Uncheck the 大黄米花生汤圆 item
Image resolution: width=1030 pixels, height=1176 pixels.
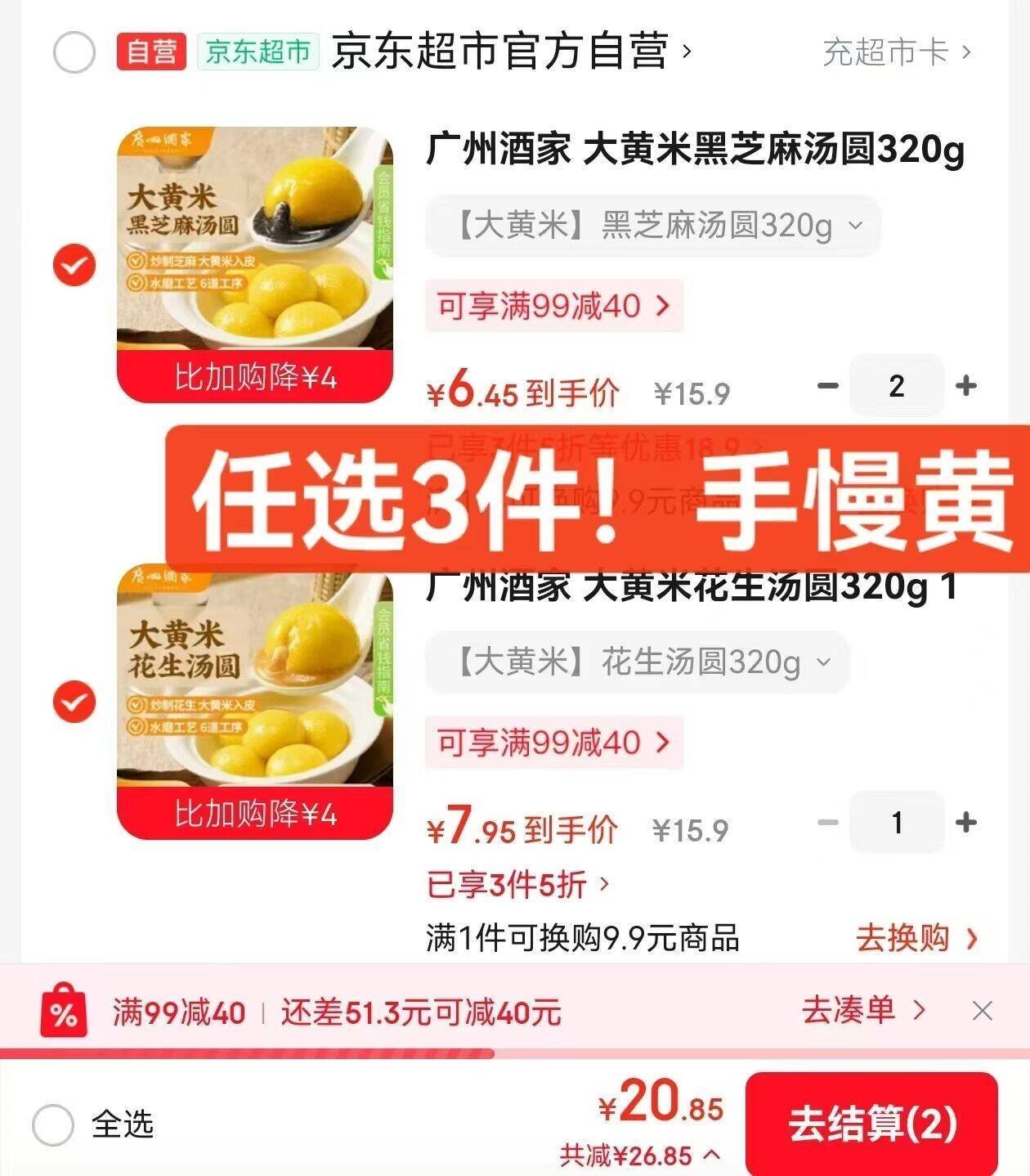(x=74, y=702)
